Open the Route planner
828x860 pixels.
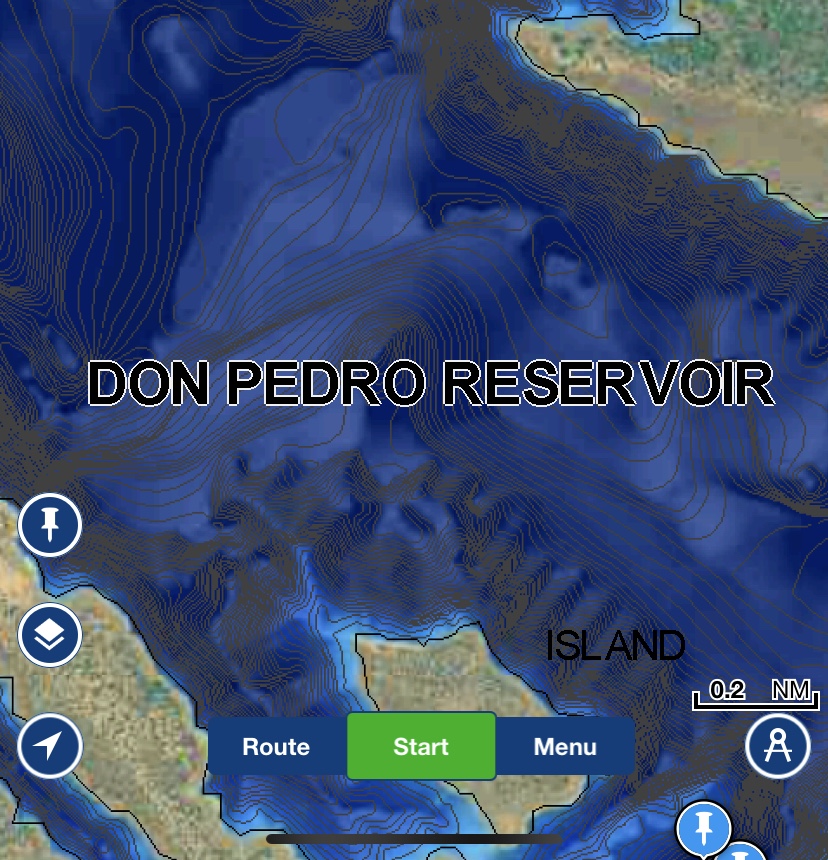[x=276, y=747]
